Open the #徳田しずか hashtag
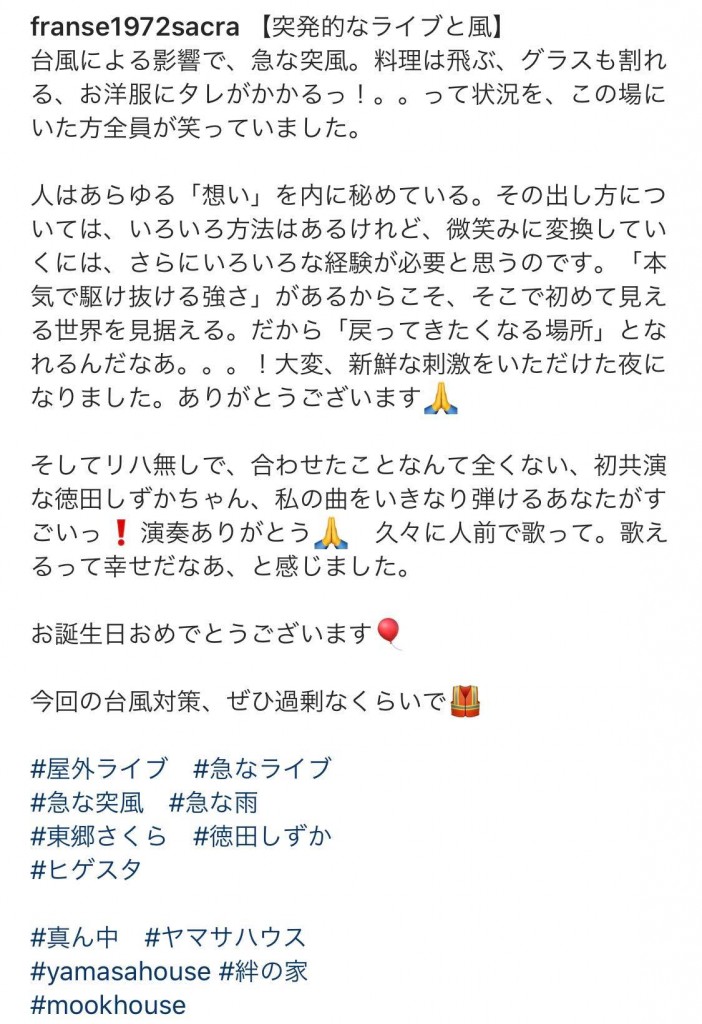Viewport: 702px width, 1024px height. (x=262, y=836)
